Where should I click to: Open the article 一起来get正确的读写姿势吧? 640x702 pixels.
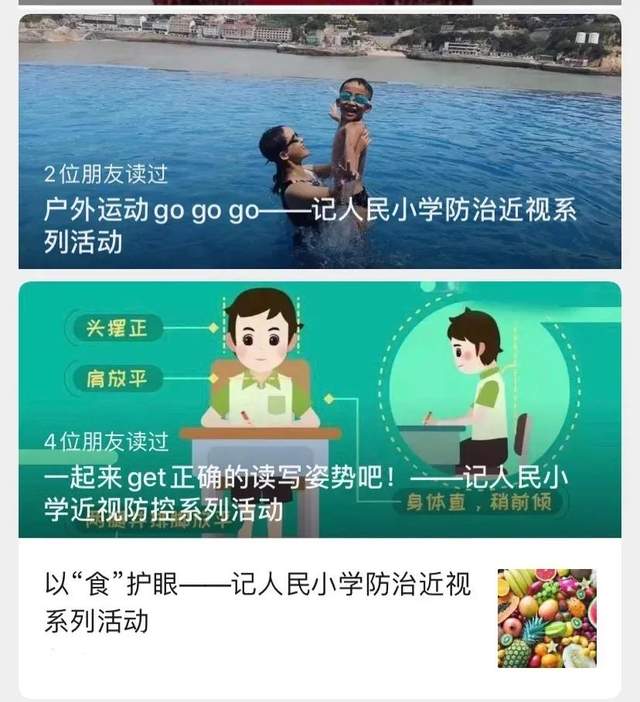tap(305, 492)
